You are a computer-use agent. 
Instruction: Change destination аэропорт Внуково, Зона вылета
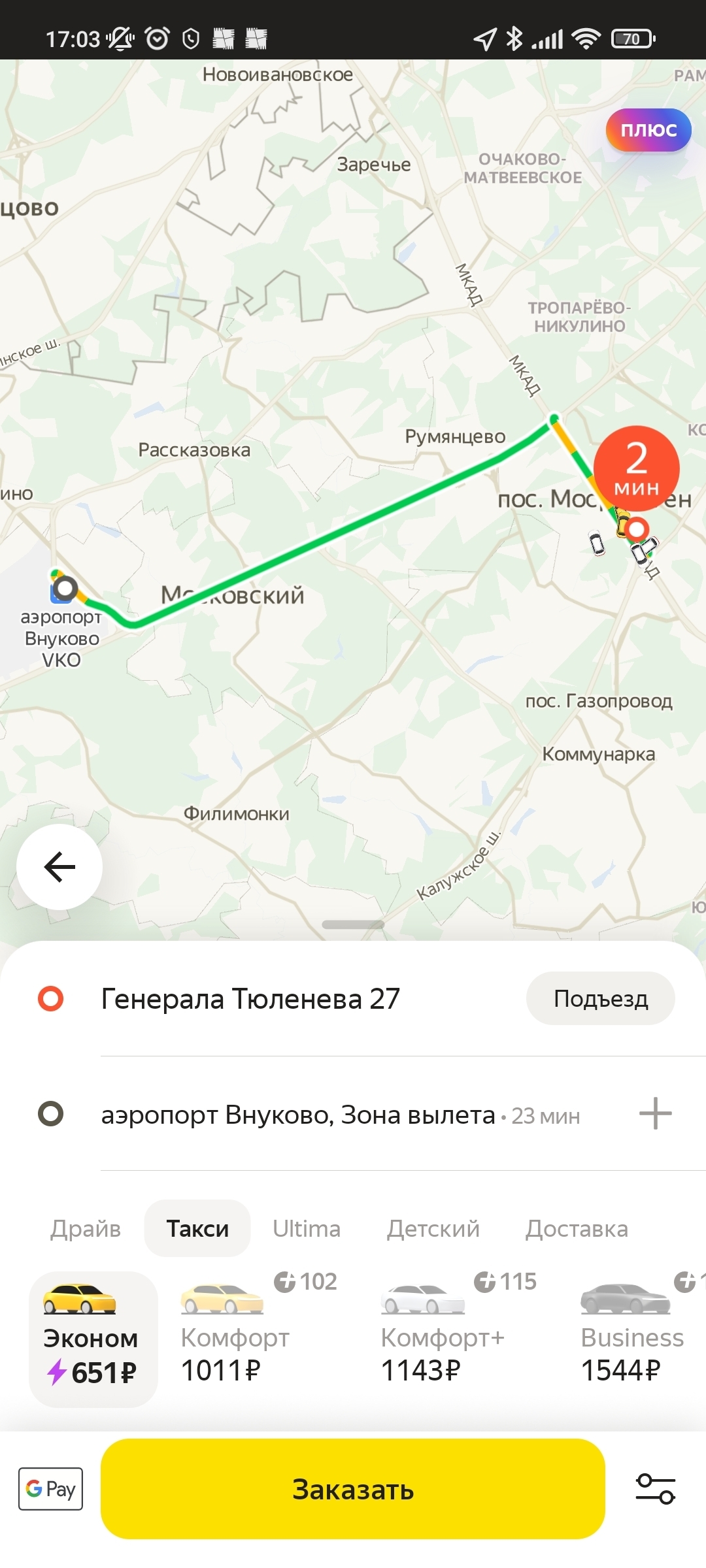coord(298,1115)
